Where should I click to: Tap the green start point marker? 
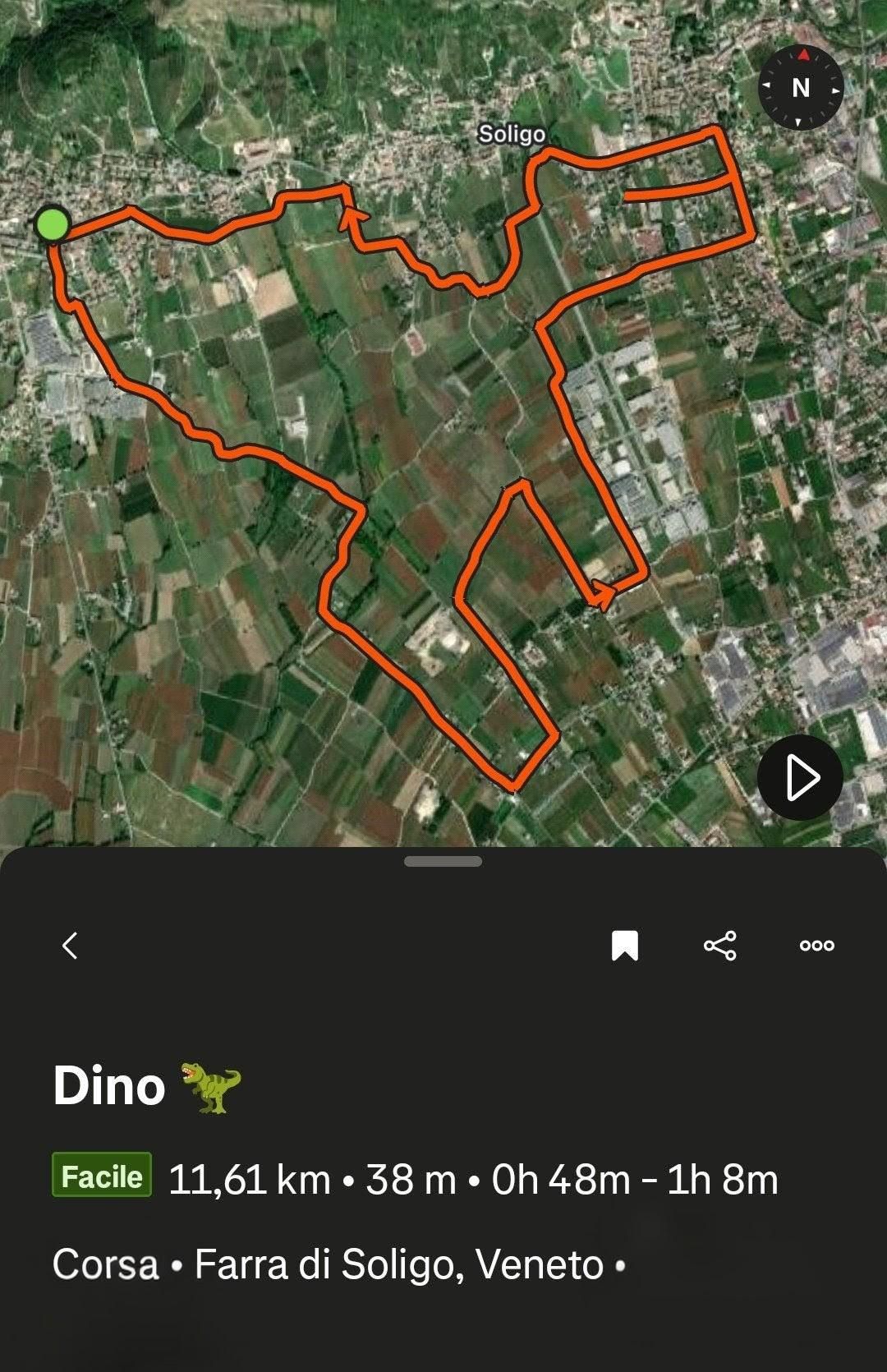tap(53, 225)
